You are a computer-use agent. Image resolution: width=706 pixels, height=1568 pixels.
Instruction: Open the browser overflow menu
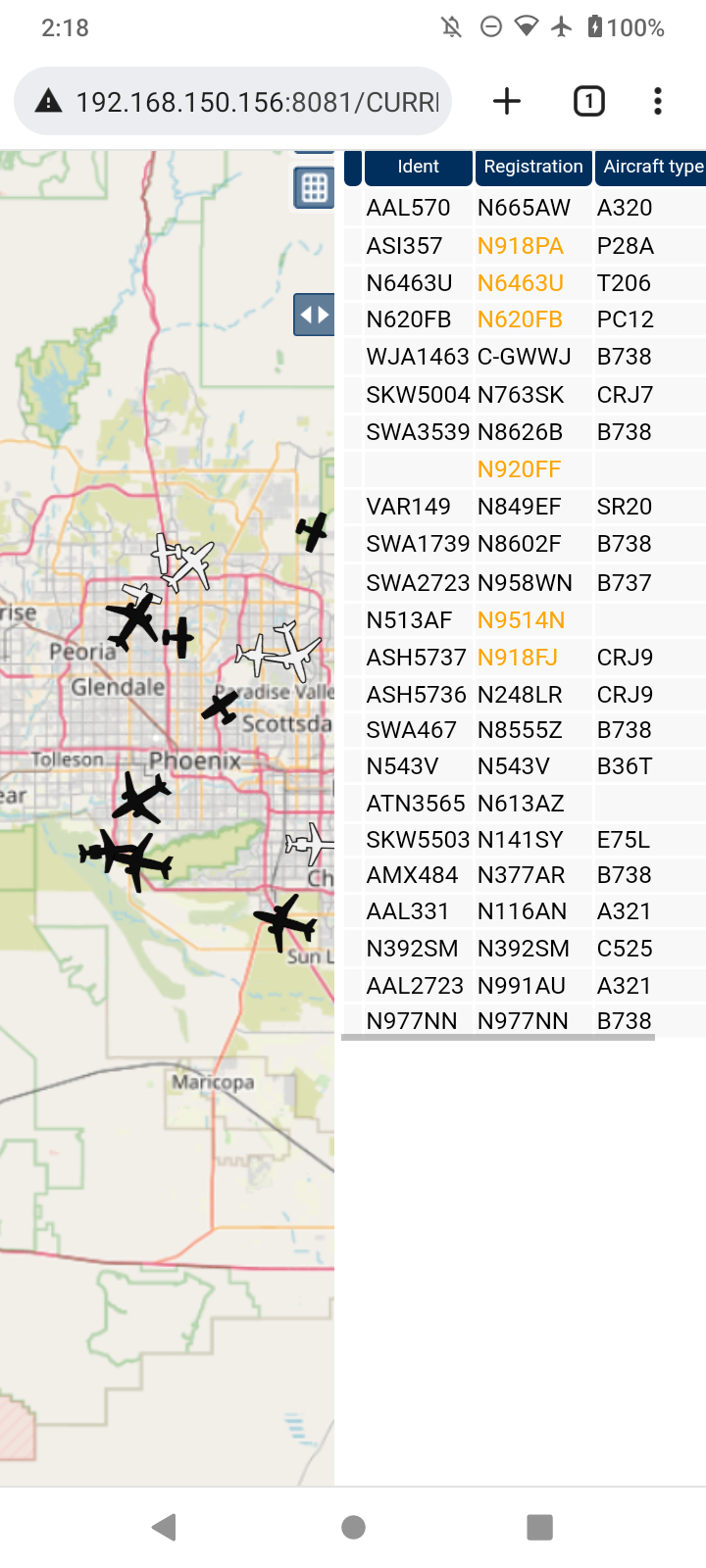658,101
